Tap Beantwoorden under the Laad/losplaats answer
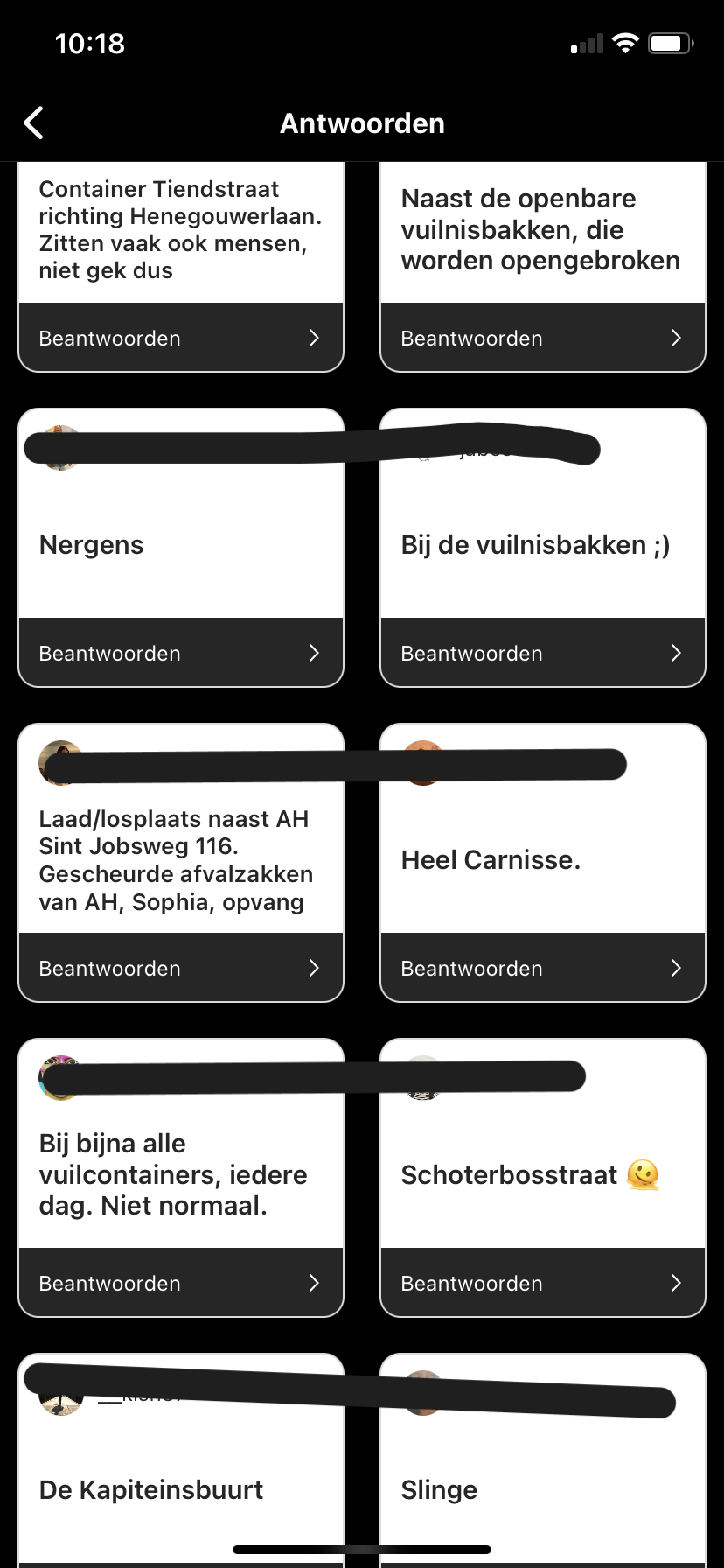 180,968
